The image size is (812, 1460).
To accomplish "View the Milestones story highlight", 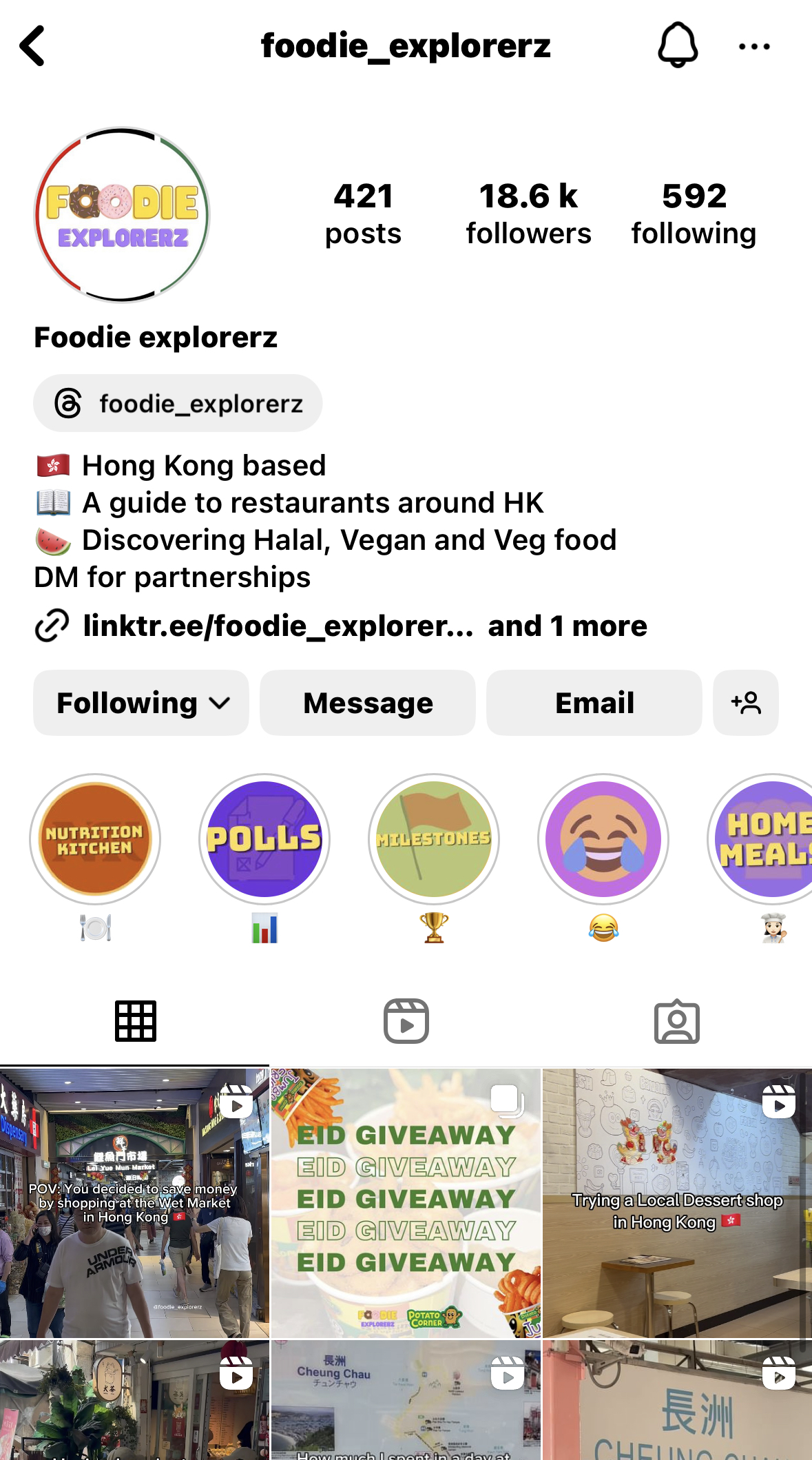I will (x=434, y=839).
